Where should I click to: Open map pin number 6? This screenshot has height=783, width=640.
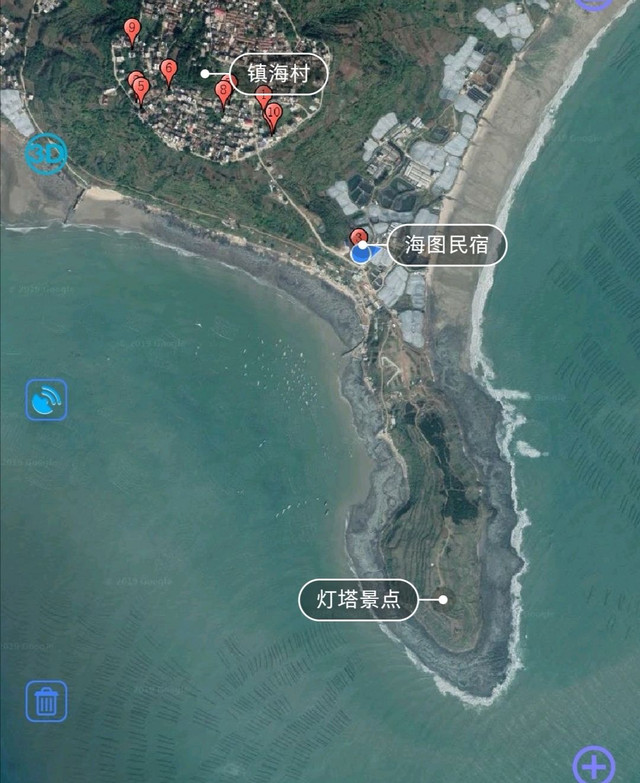click(168, 70)
